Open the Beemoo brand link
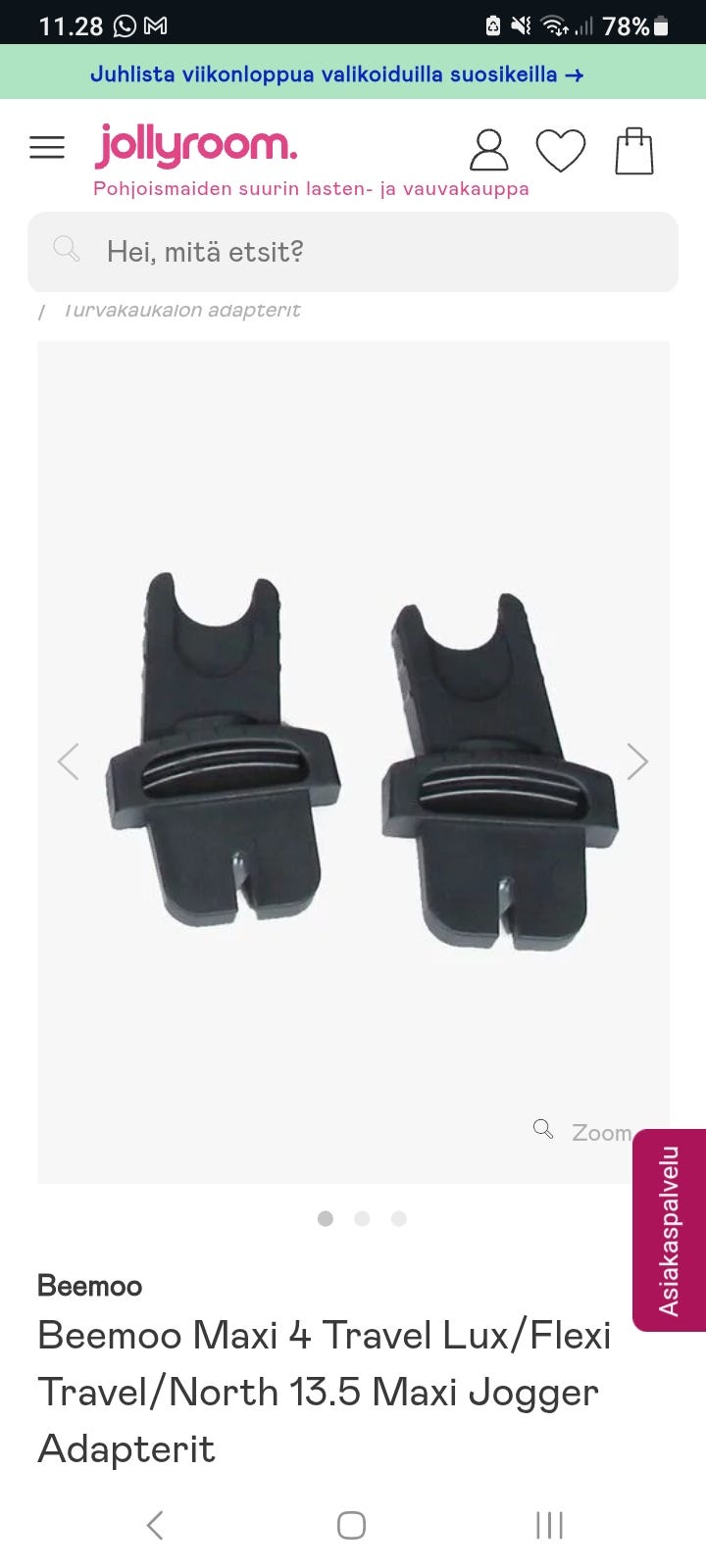The height and width of the screenshot is (1568, 706). coord(89,1285)
